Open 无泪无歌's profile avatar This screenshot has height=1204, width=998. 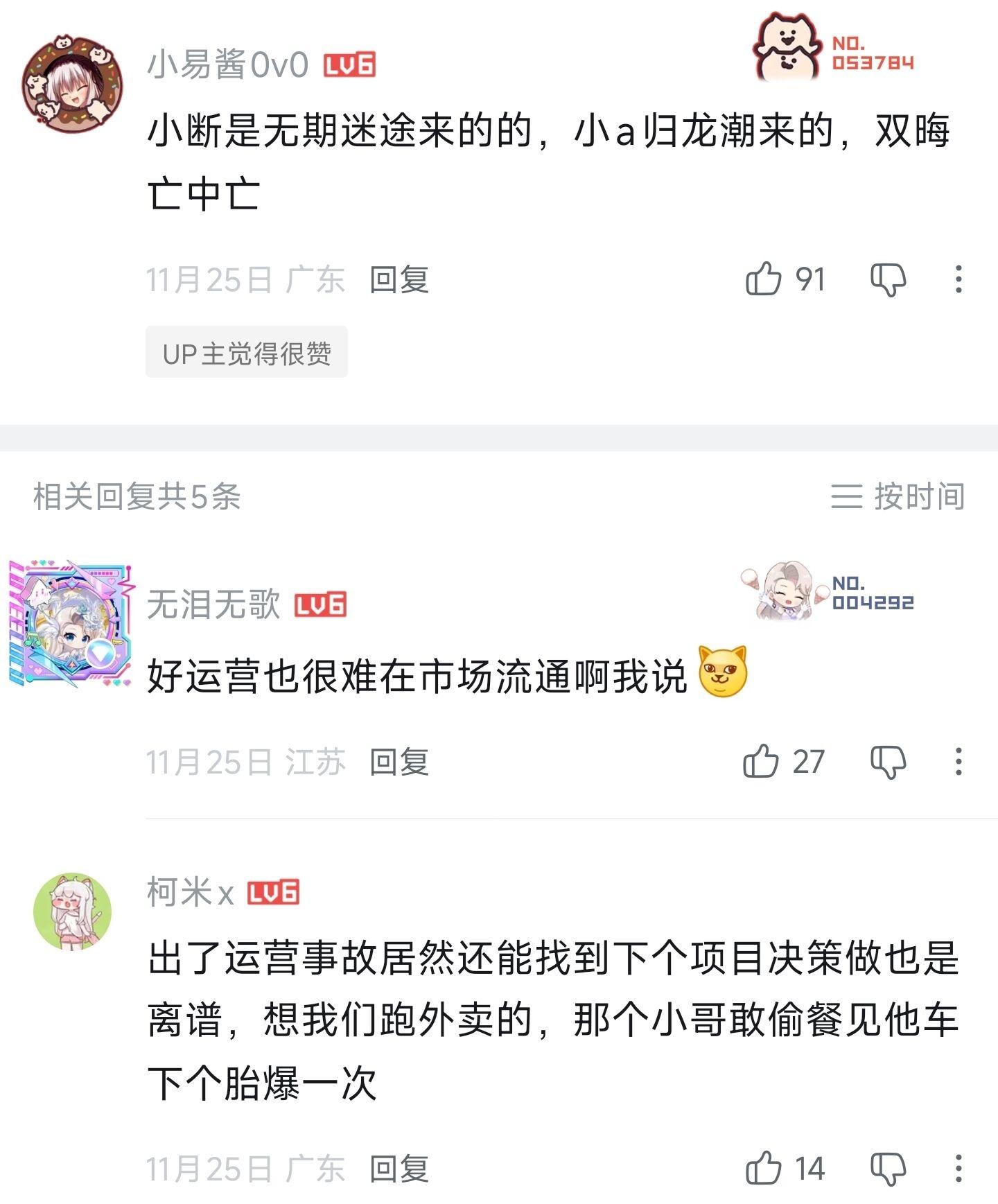pyautogui.click(x=72, y=624)
